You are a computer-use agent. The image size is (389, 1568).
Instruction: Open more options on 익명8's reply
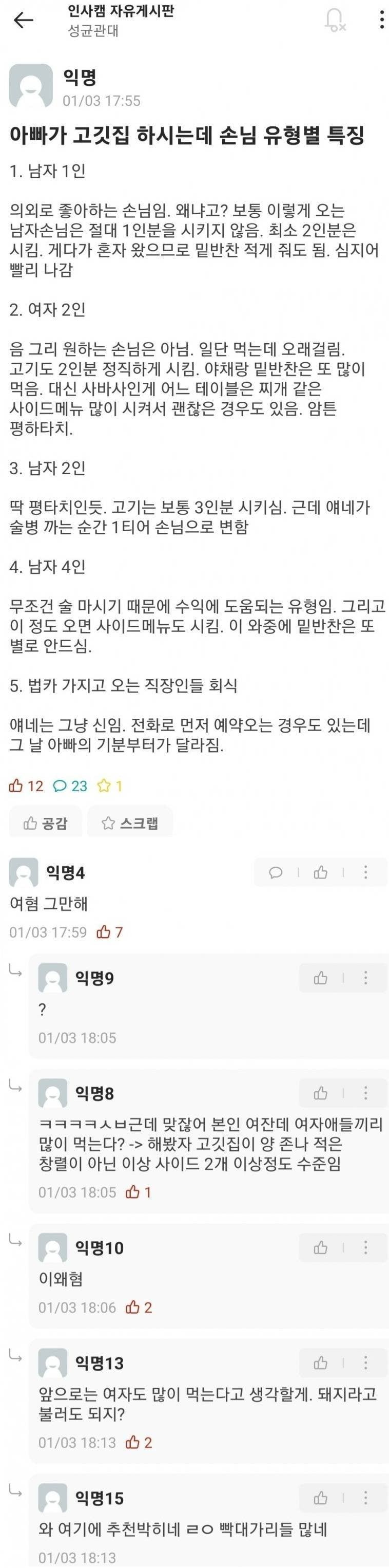pyautogui.click(x=365, y=1093)
